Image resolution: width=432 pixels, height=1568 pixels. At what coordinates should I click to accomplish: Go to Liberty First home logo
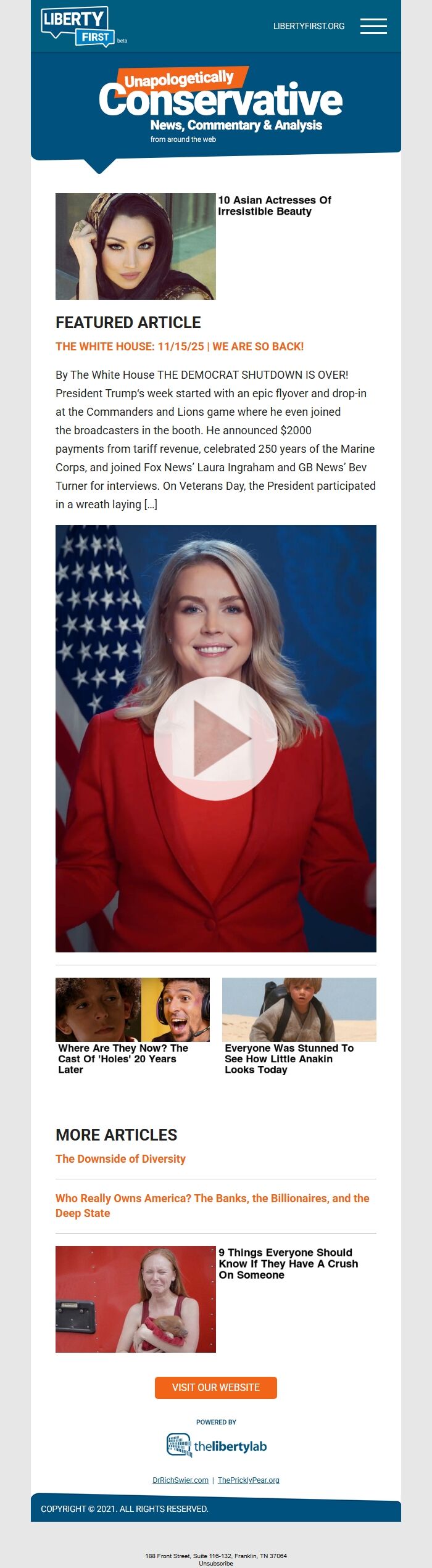77,27
